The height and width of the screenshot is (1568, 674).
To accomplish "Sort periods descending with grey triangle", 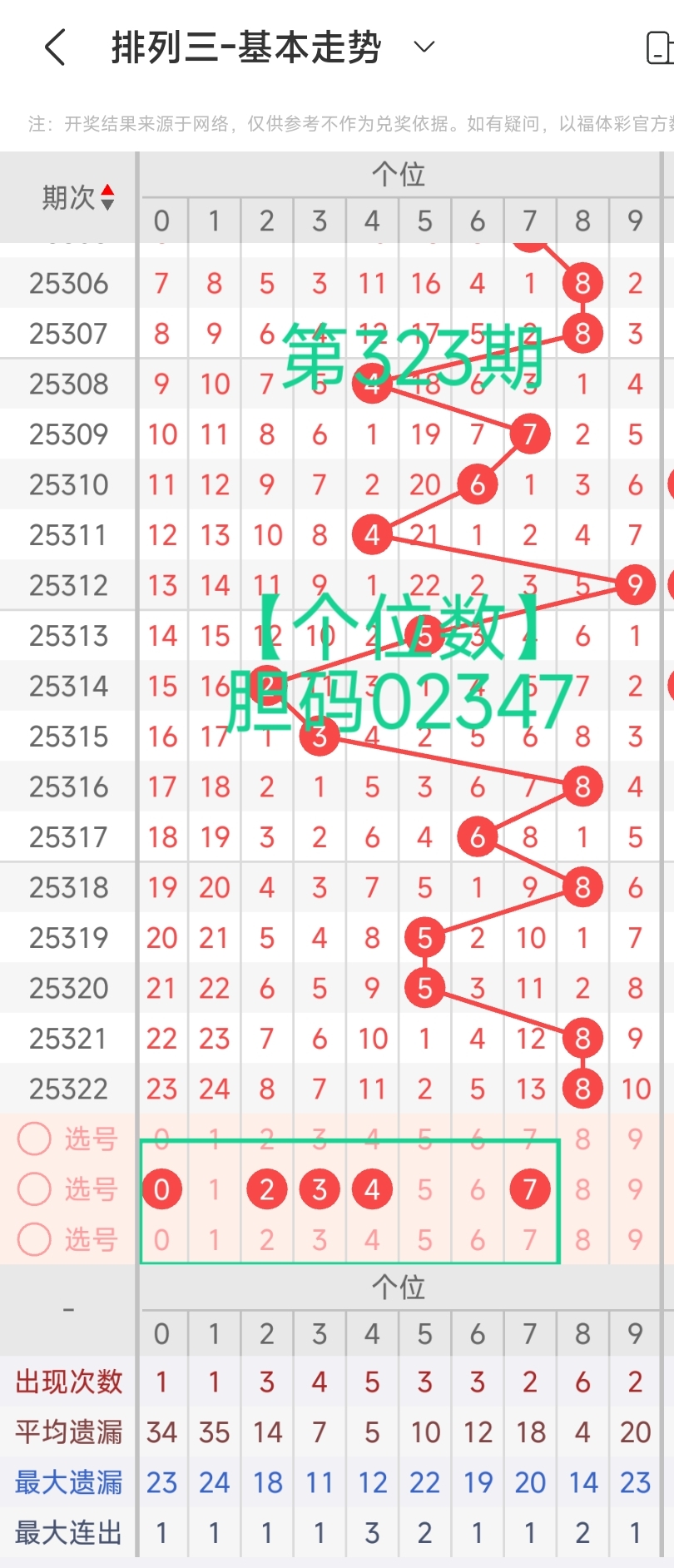I will click(108, 206).
